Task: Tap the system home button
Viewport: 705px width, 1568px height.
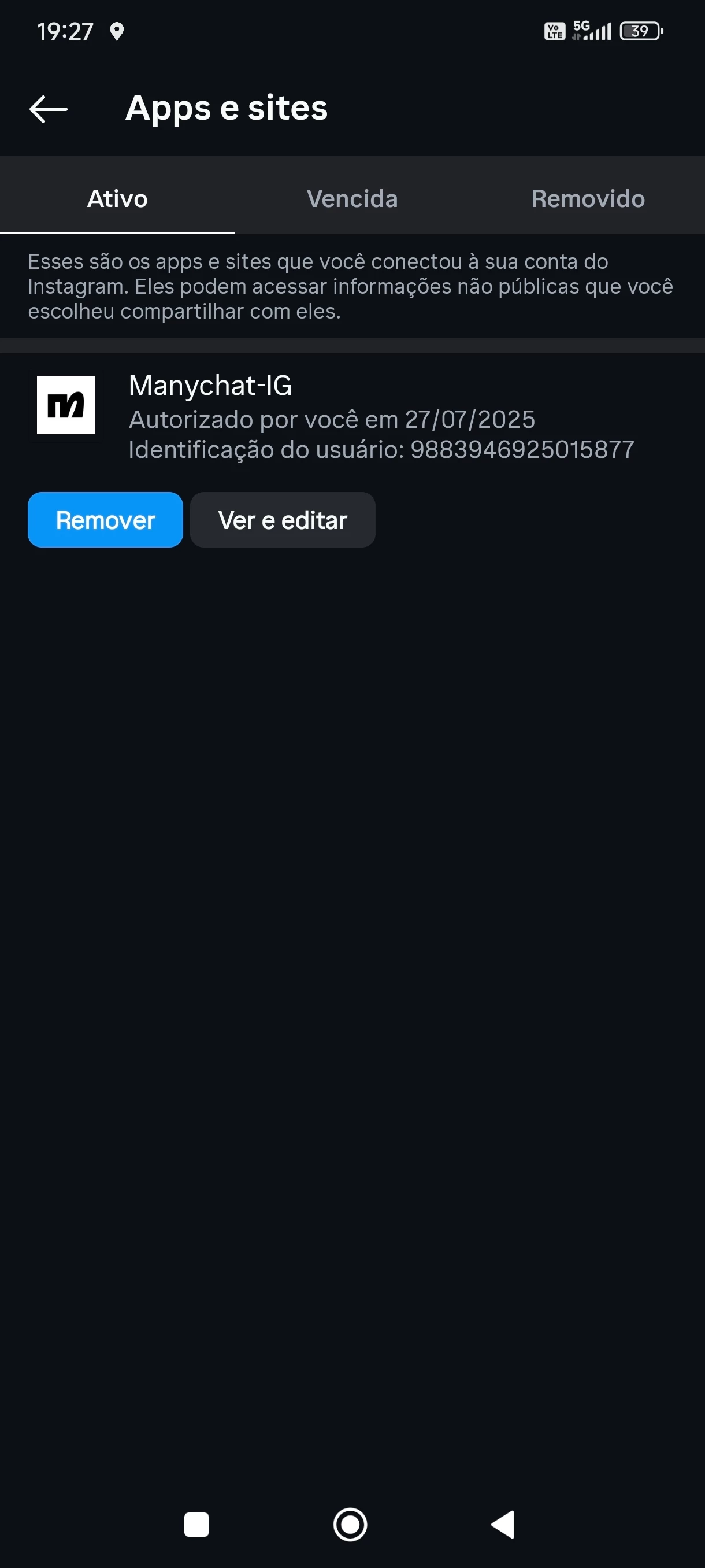Action: [x=350, y=1525]
